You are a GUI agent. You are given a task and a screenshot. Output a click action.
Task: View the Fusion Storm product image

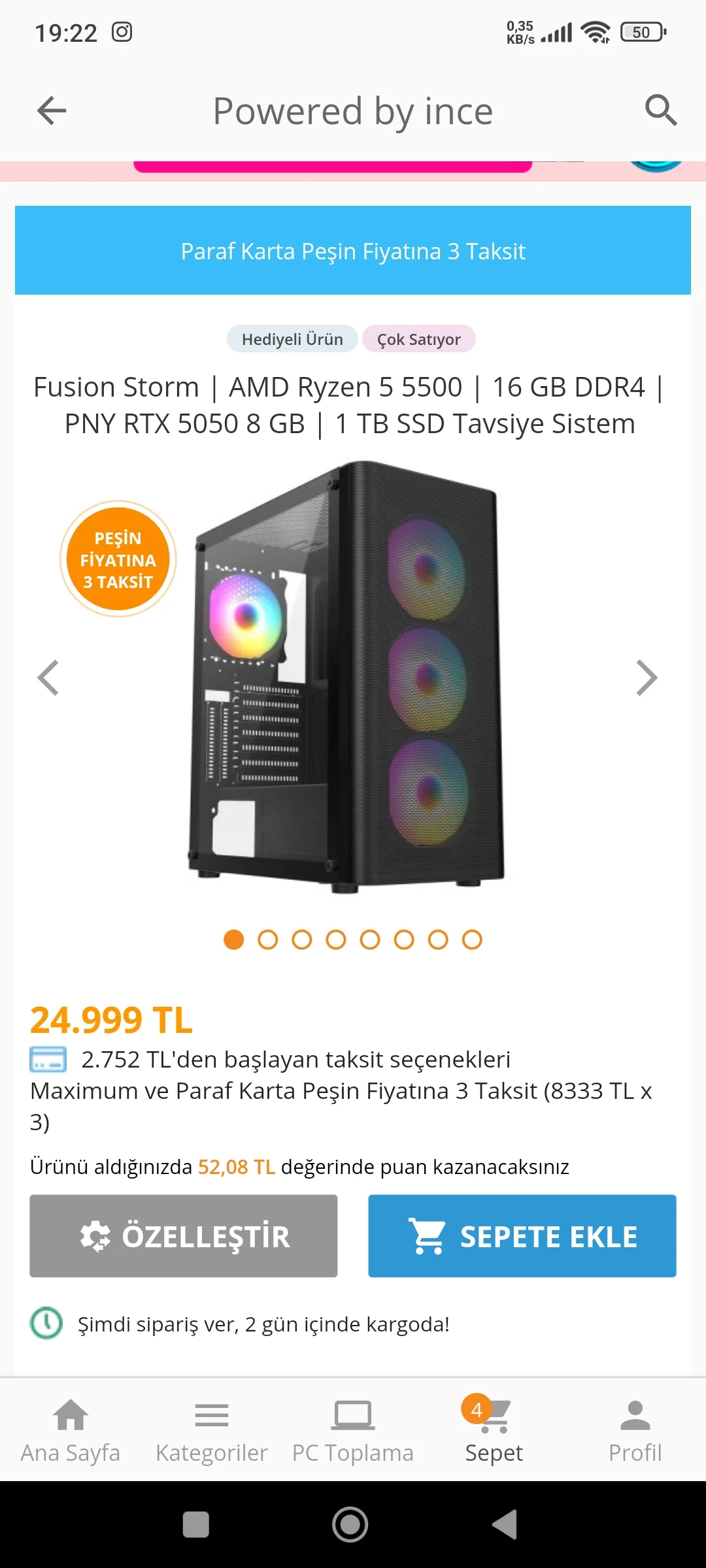coord(346,676)
